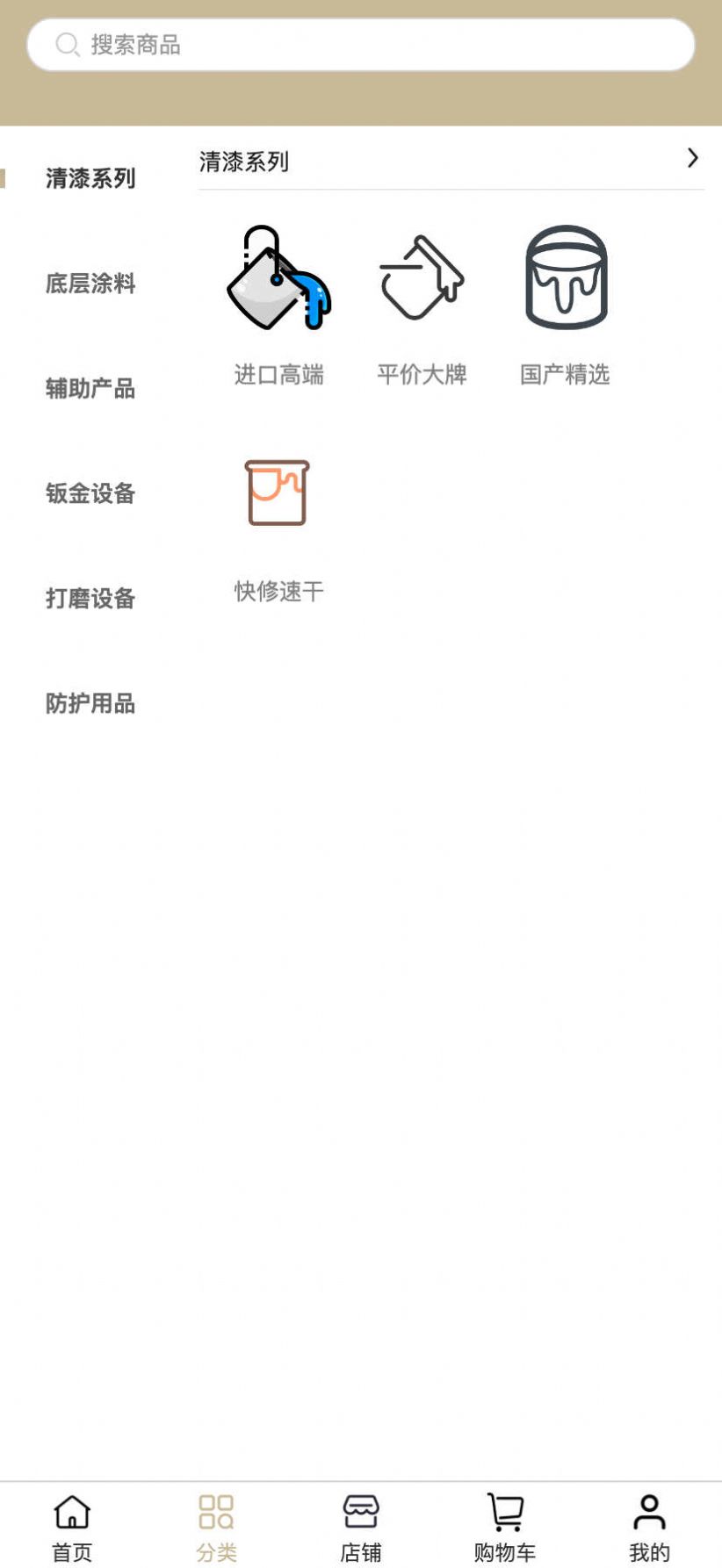Go to the 首页 home tab
Screen dimensions: 722x1568
(72, 1528)
